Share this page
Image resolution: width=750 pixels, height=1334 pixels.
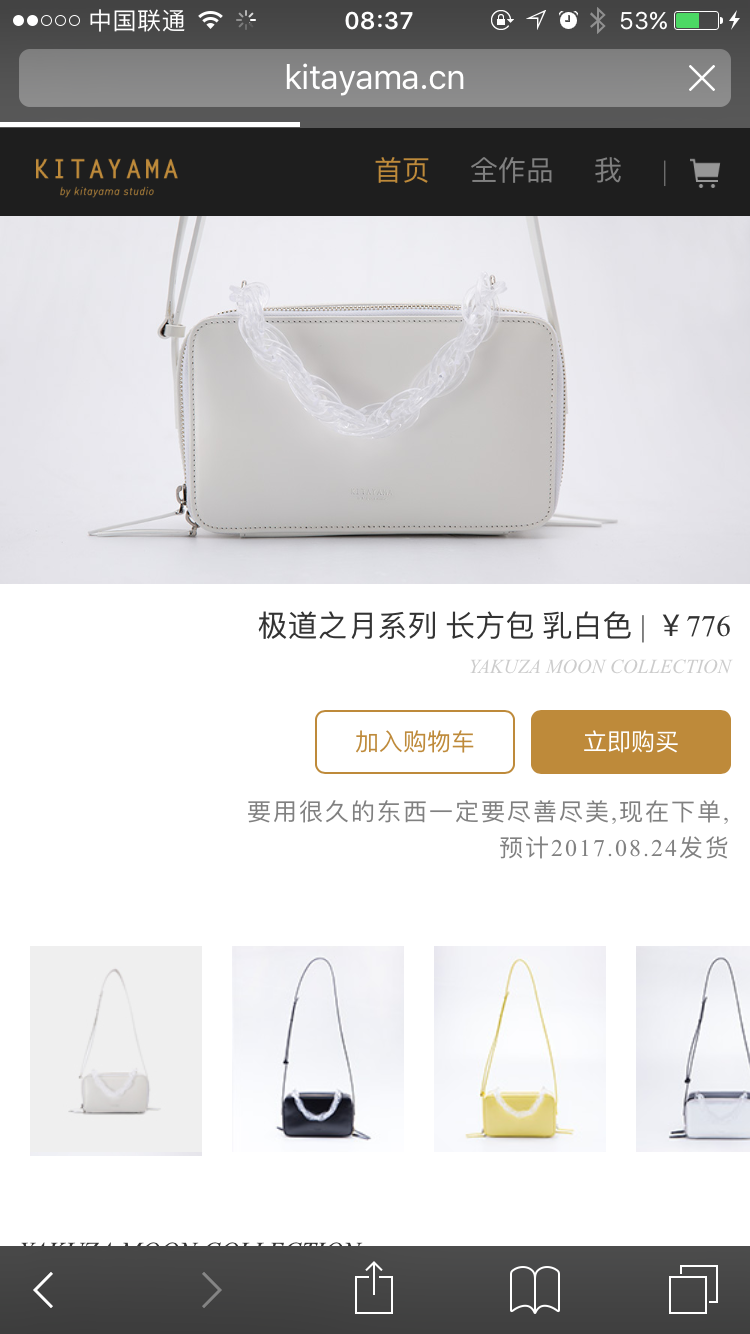(x=374, y=1288)
